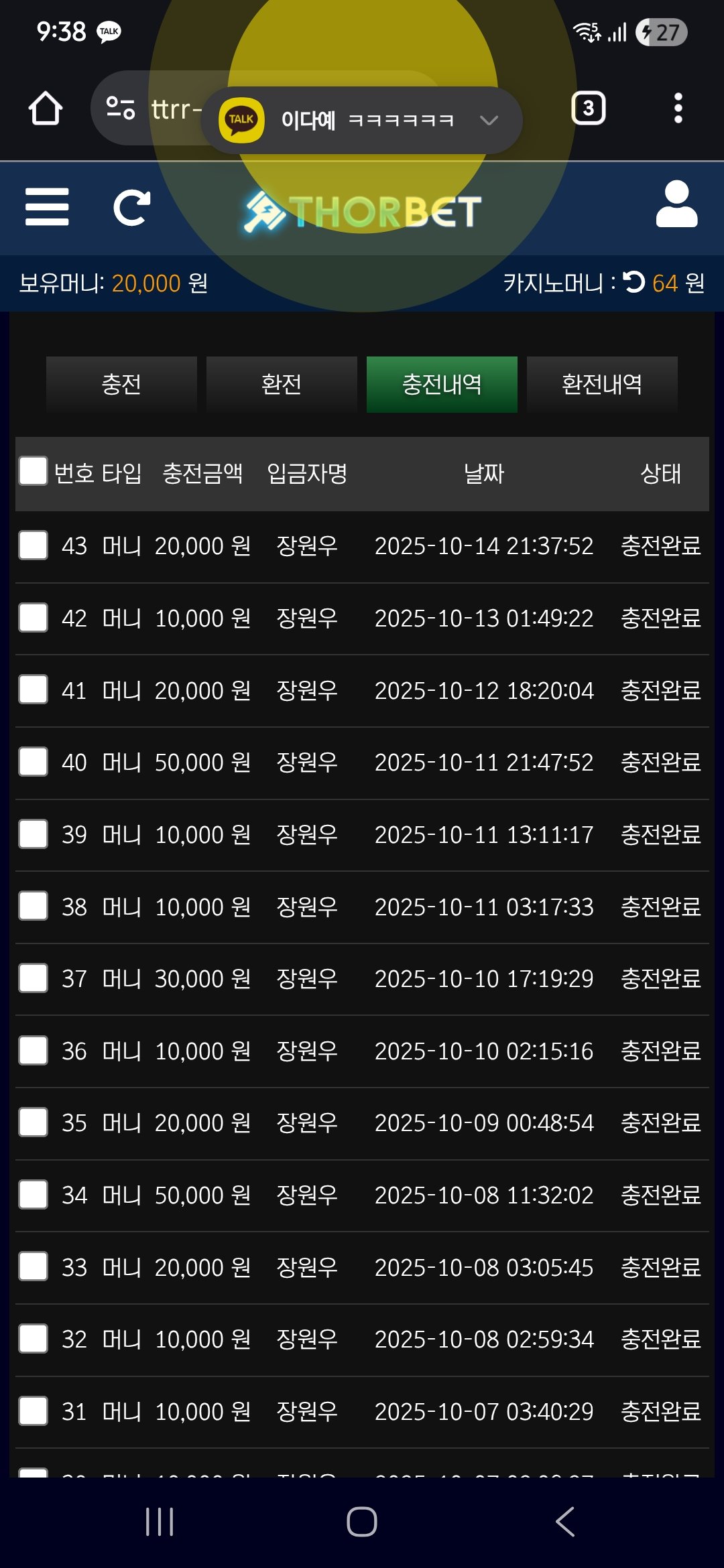Refresh the casino money balance
Image resolution: width=724 pixels, height=1568 pixels.
tap(633, 282)
